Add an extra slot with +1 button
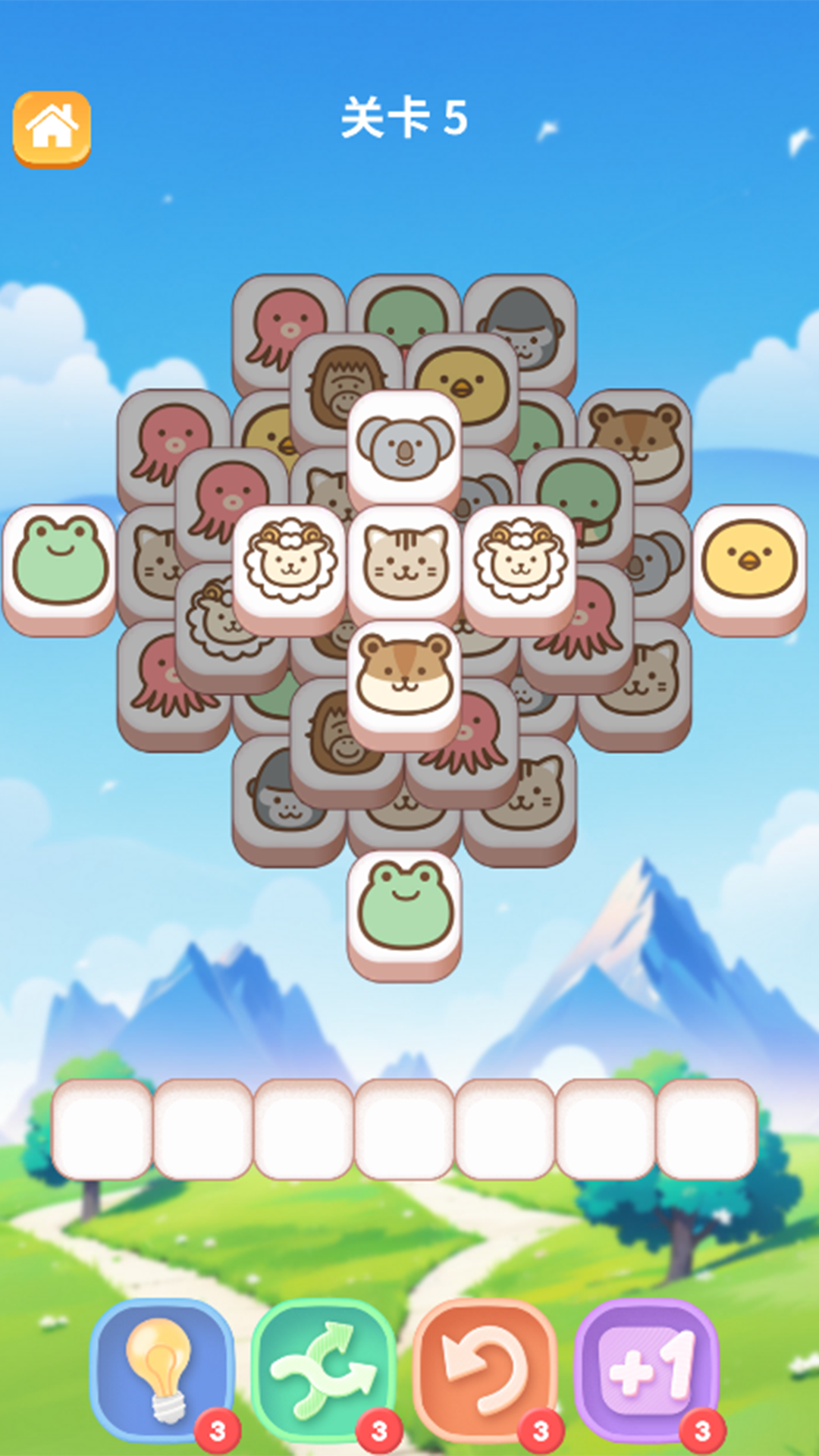Screen dimensions: 819x1456 (x=647, y=1370)
